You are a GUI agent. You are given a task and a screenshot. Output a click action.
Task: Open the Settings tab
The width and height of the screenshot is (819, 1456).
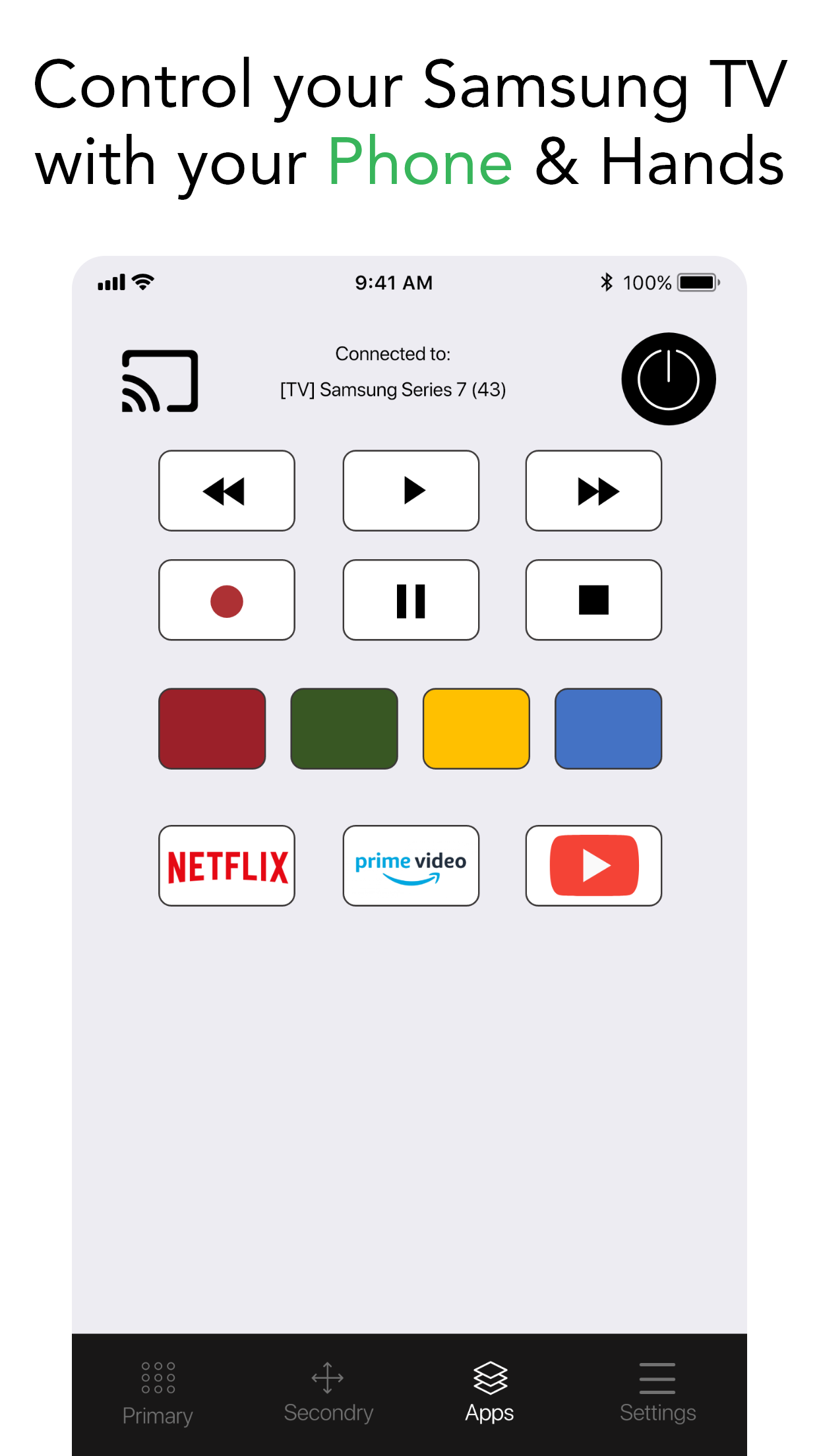tap(657, 1391)
